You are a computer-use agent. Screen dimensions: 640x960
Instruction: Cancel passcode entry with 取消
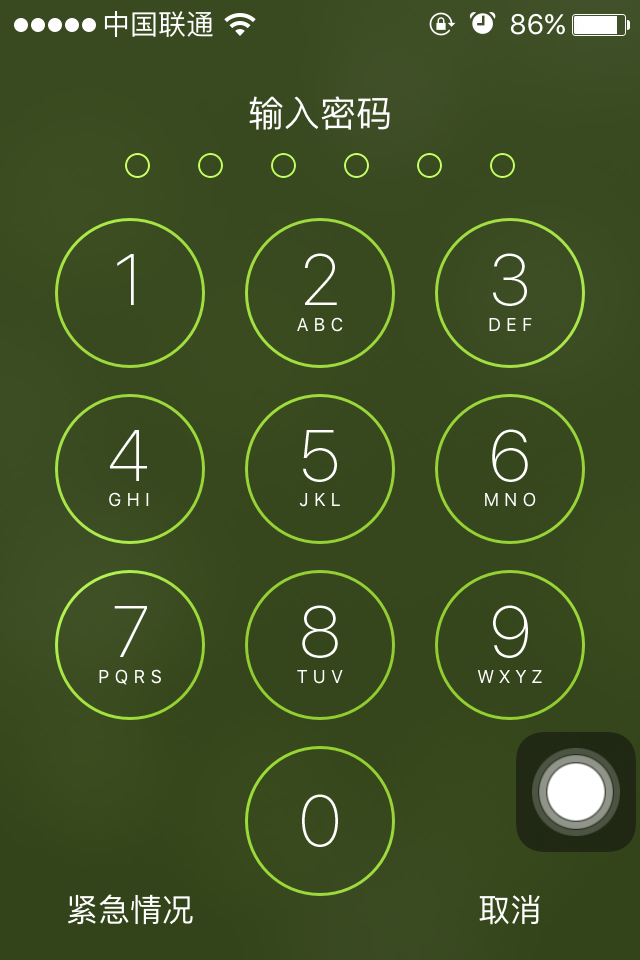pos(510,910)
